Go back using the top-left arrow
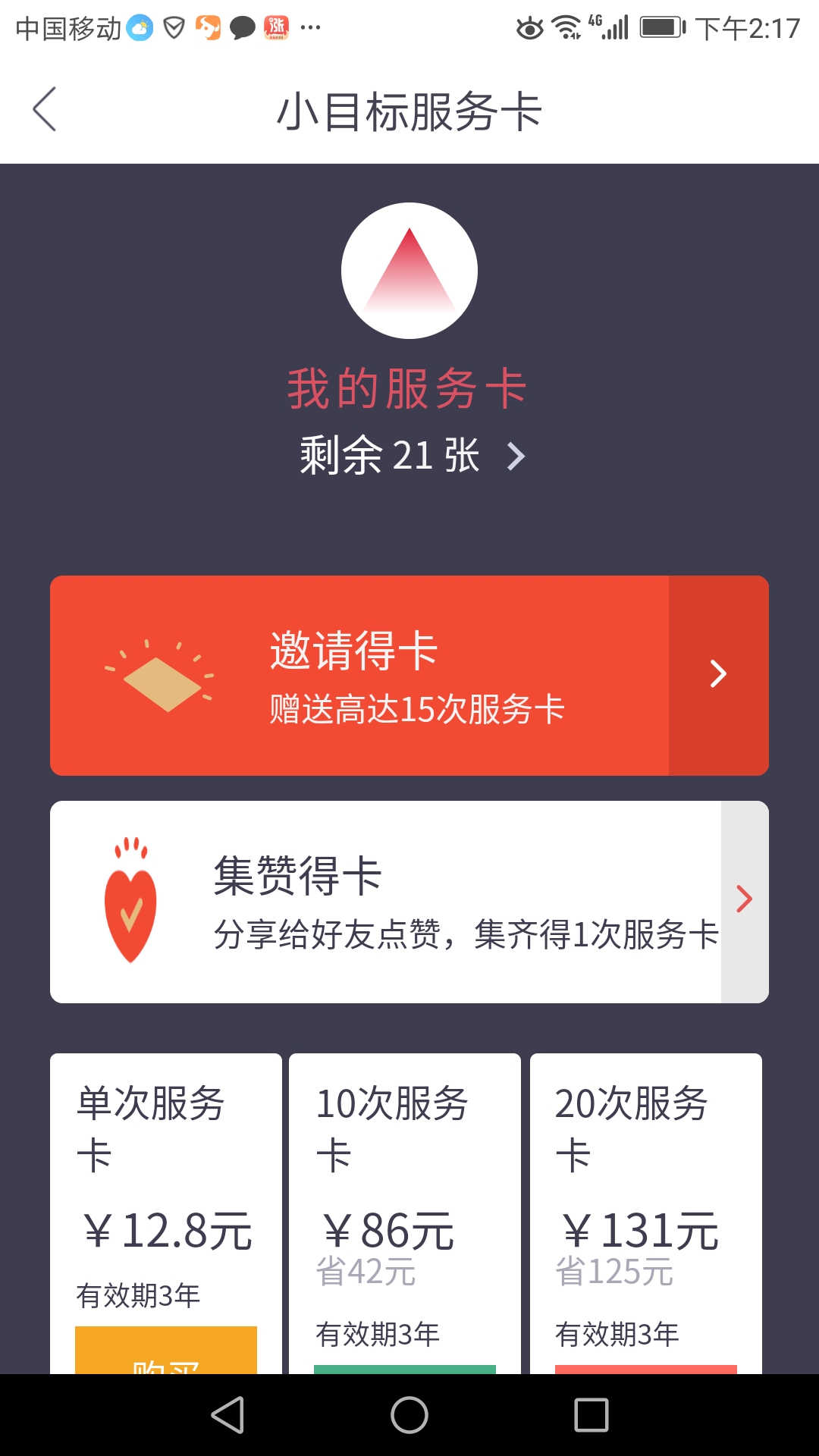The width and height of the screenshot is (819, 1456). pyautogui.click(x=45, y=109)
